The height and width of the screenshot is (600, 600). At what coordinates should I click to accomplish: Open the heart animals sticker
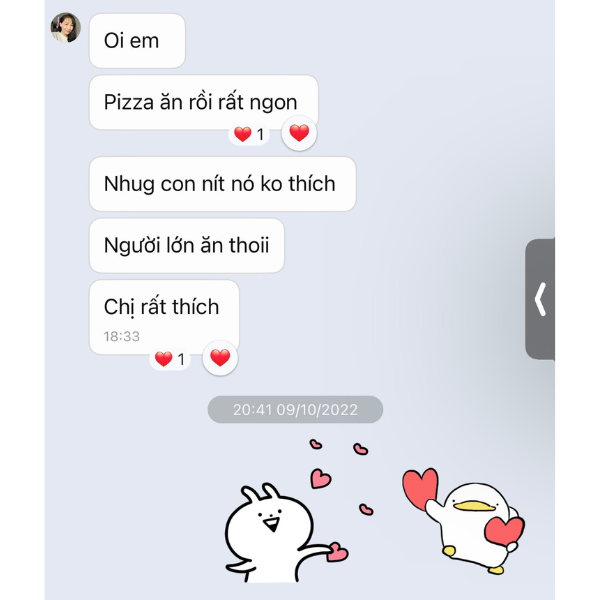375,510
